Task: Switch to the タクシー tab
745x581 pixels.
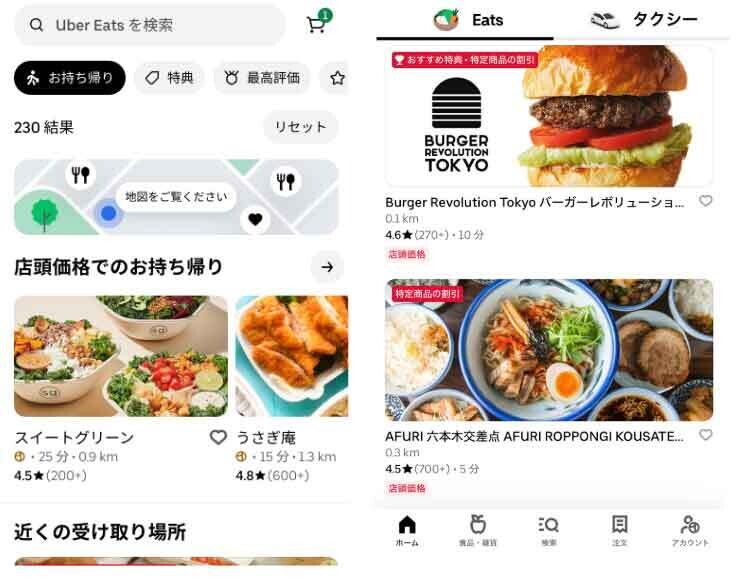Action: tap(644, 19)
